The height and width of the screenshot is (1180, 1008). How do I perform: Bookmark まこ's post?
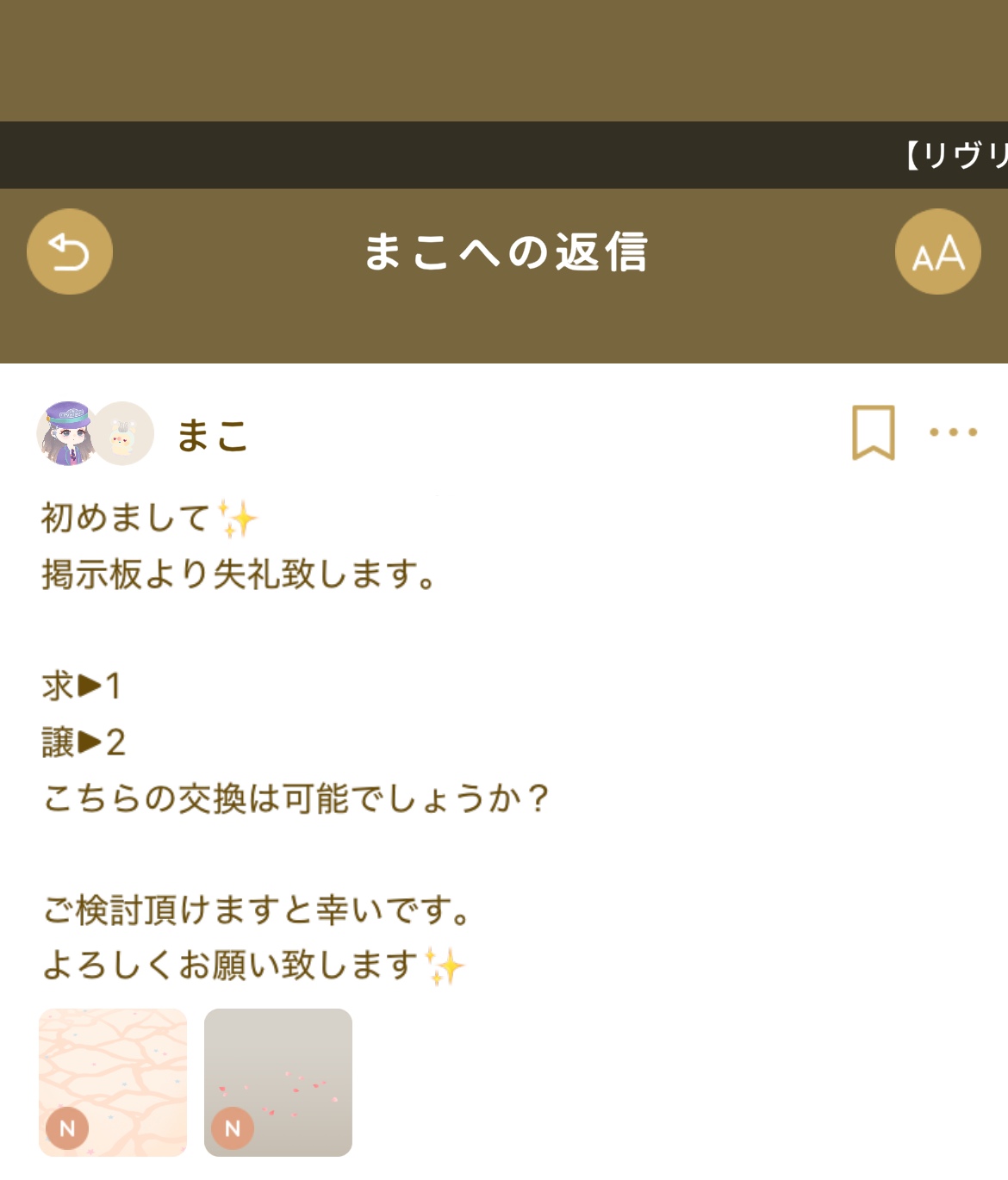(873, 432)
